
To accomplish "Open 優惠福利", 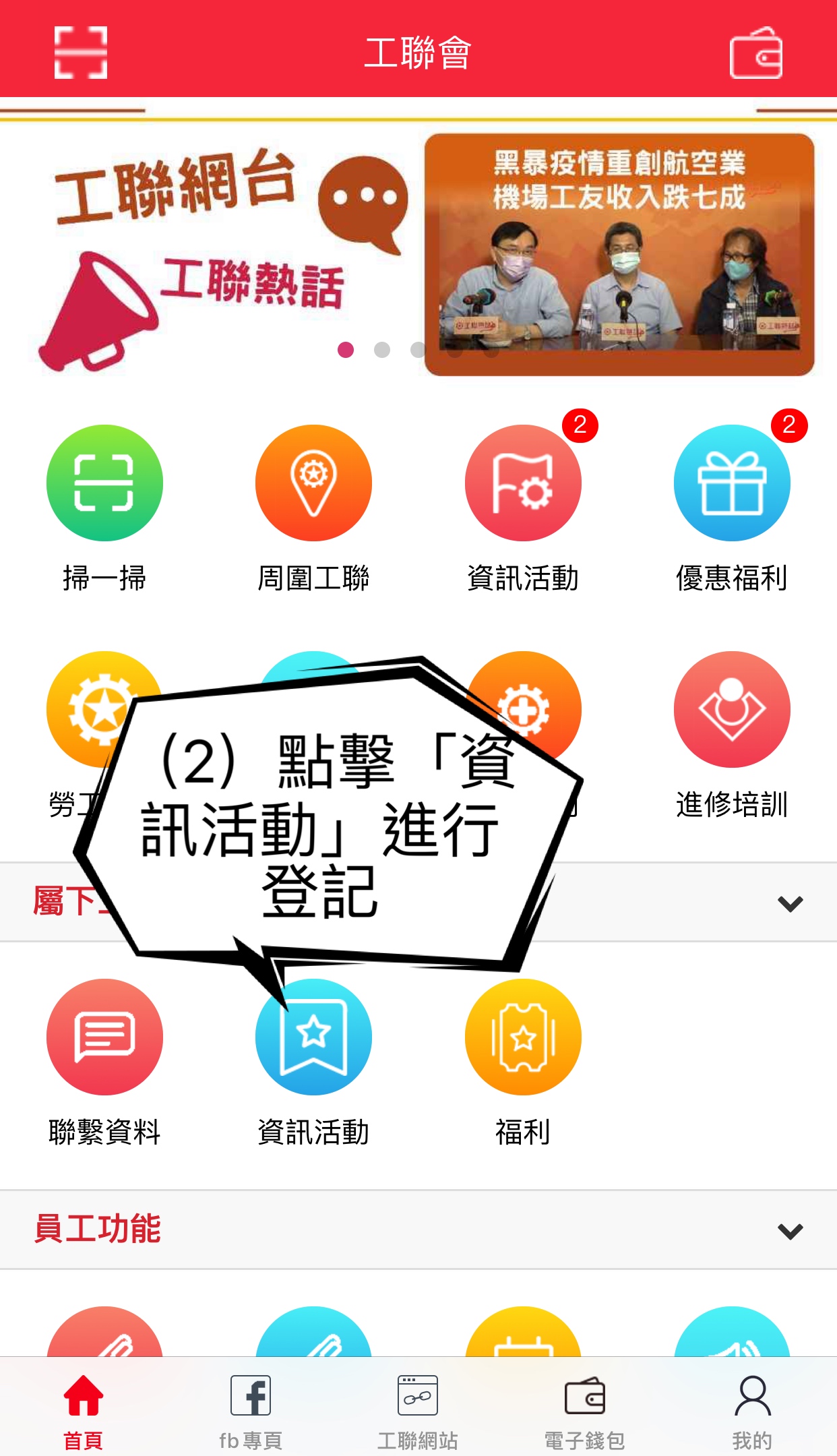I will [732, 510].
